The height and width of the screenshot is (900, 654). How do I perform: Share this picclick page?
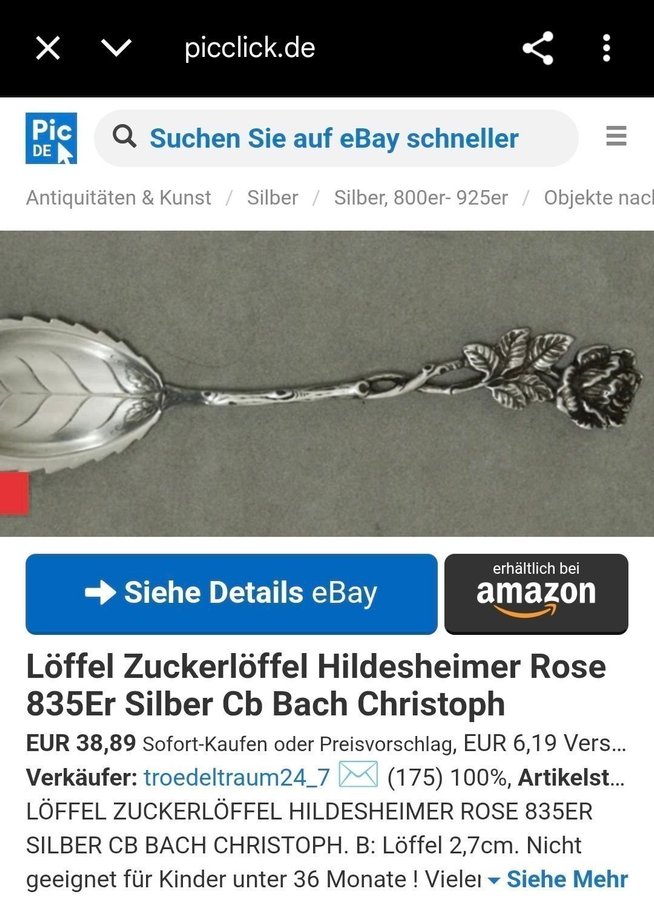tap(538, 48)
